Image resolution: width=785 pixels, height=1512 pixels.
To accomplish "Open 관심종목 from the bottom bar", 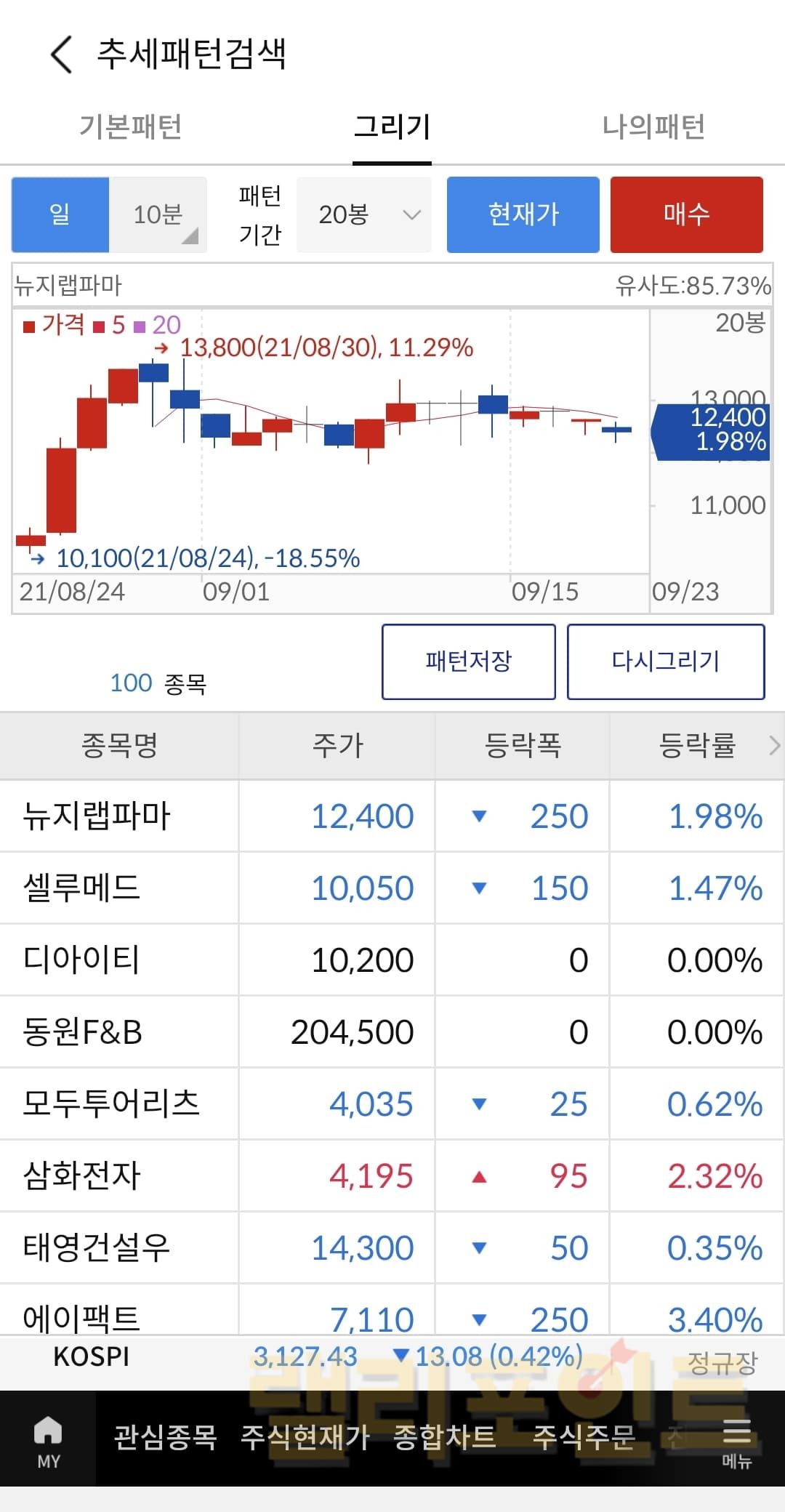I will [165, 1437].
